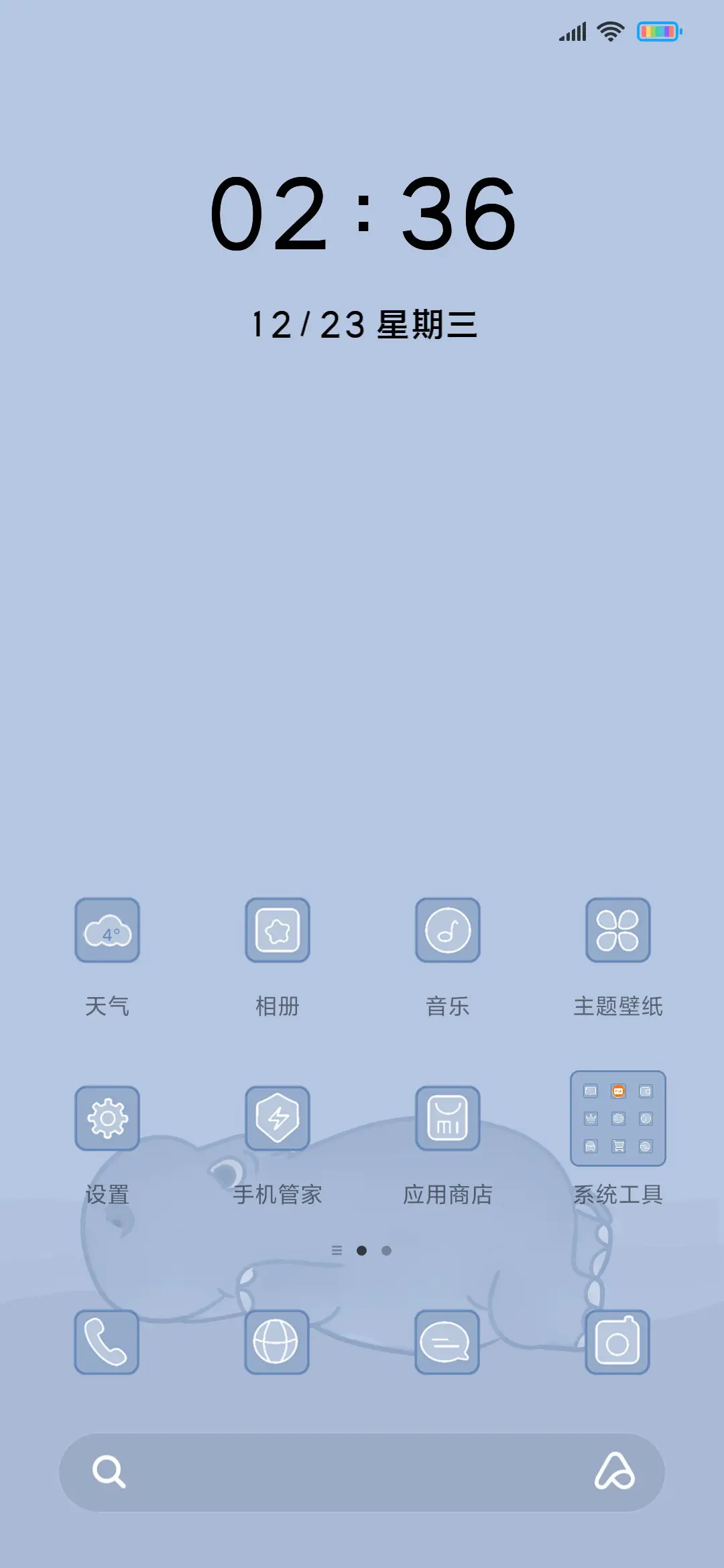Launch the Music (音乐) app
This screenshot has height=1568, width=724.
tap(448, 931)
